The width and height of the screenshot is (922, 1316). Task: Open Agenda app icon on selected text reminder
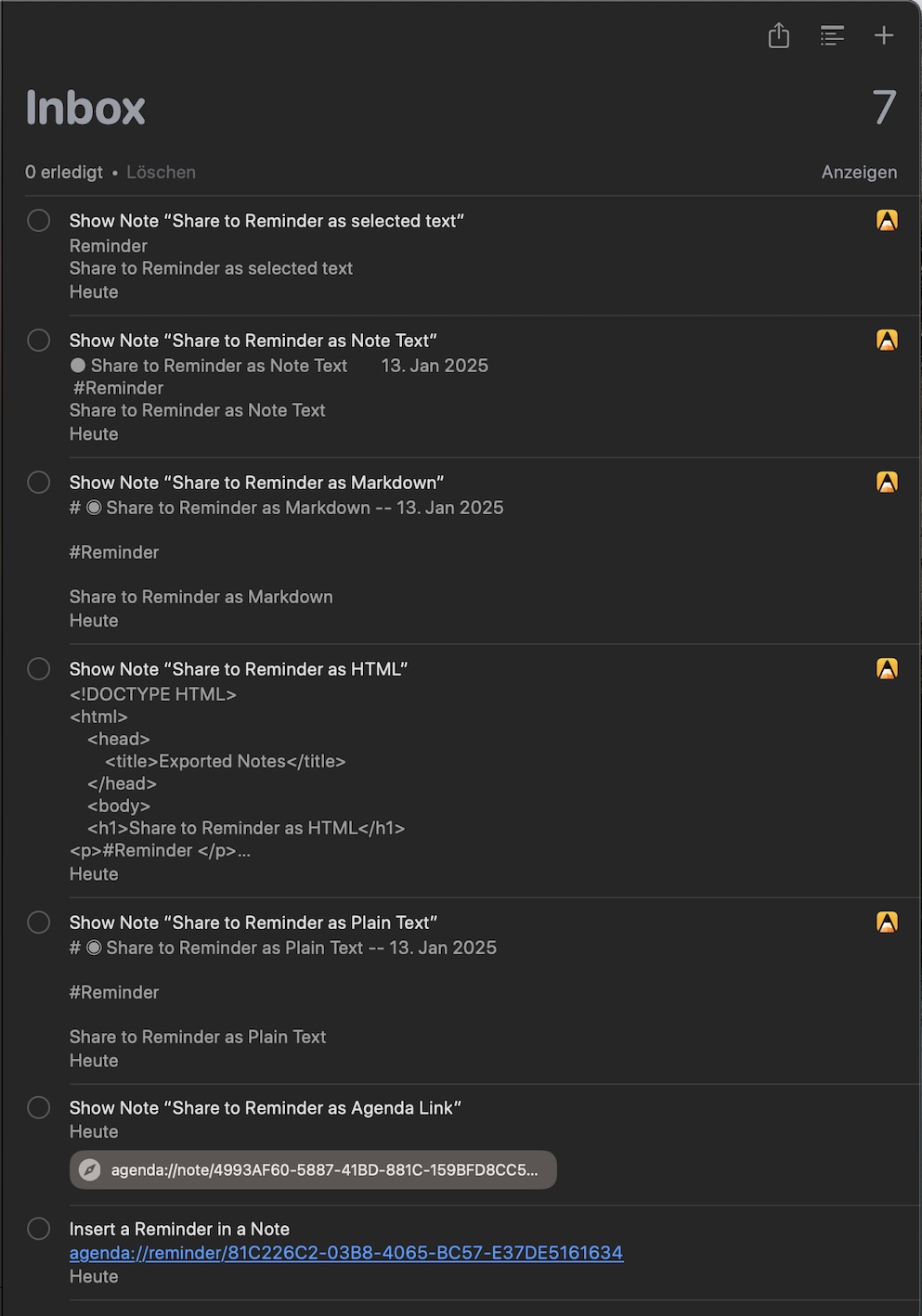pos(887,221)
